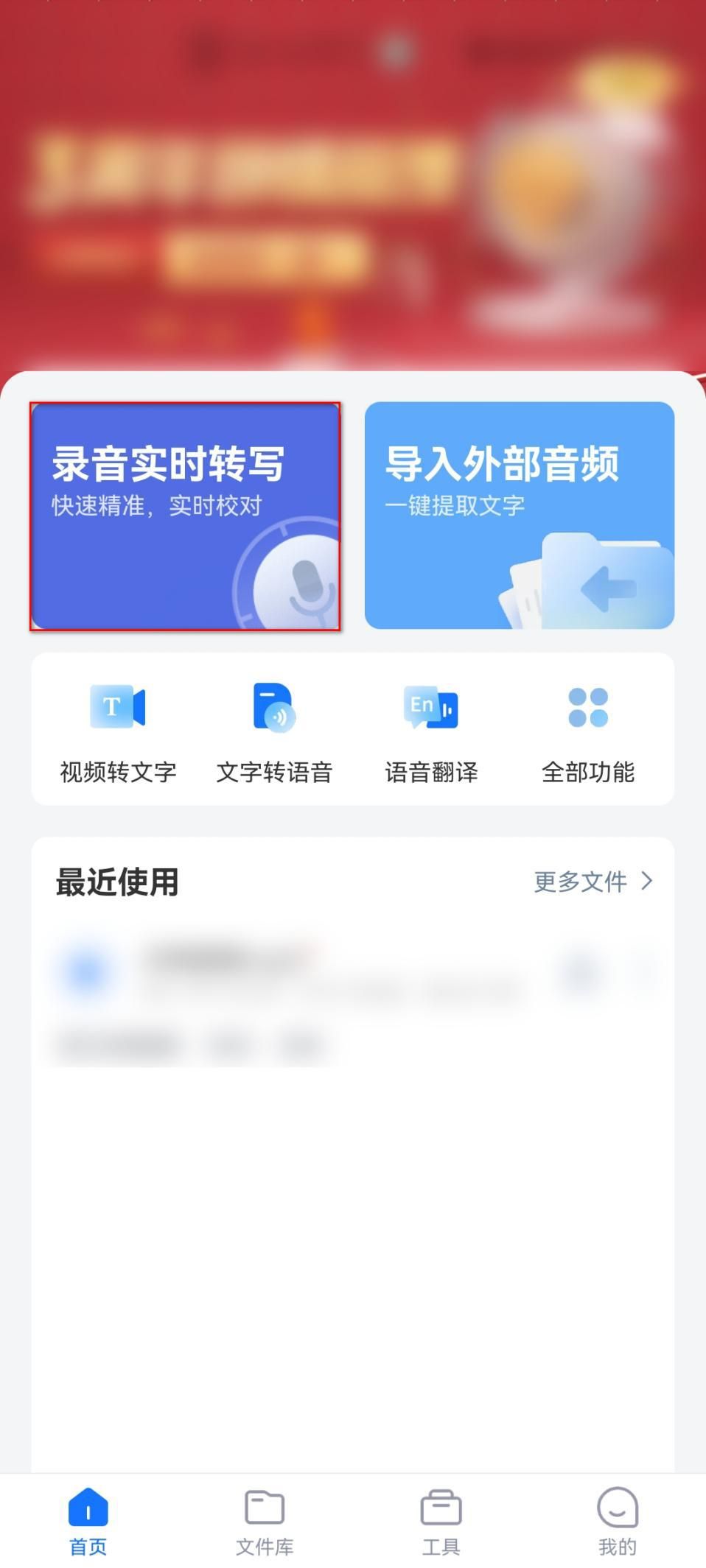
Task: Switch to 文件库 tab
Action: 265,1520
